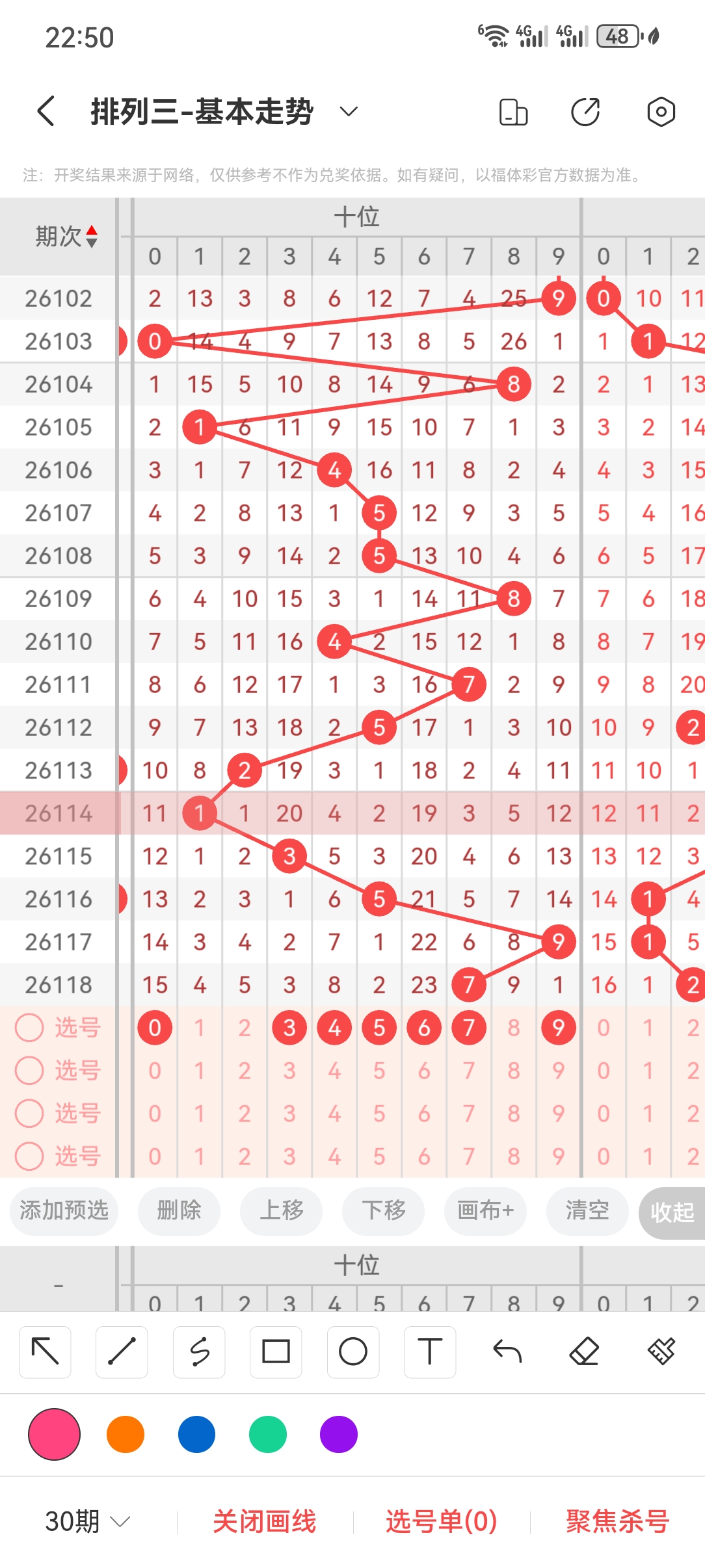Select the text T tool
The width and height of the screenshot is (705, 1568).
pos(430,1352)
